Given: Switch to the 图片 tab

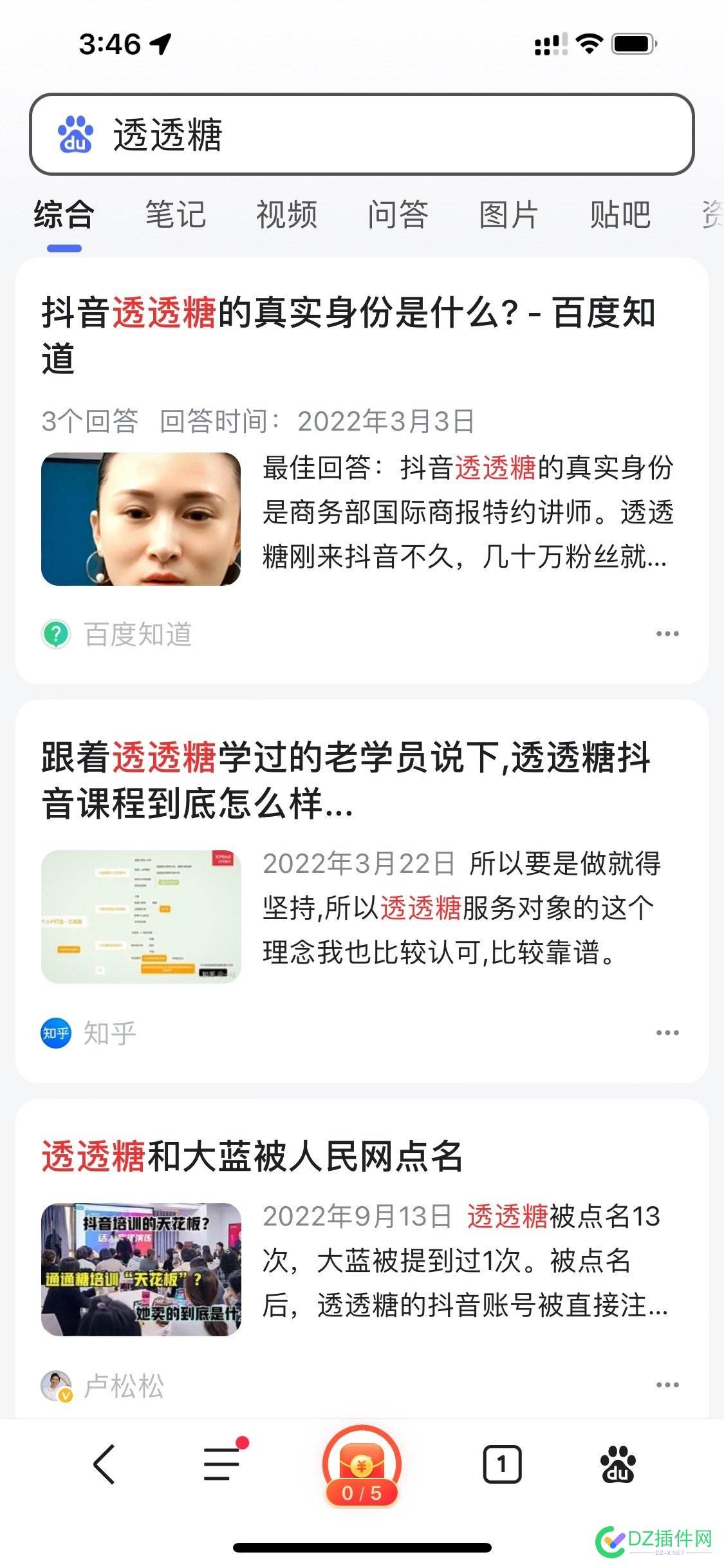Looking at the screenshot, I should tap(508, 214).
